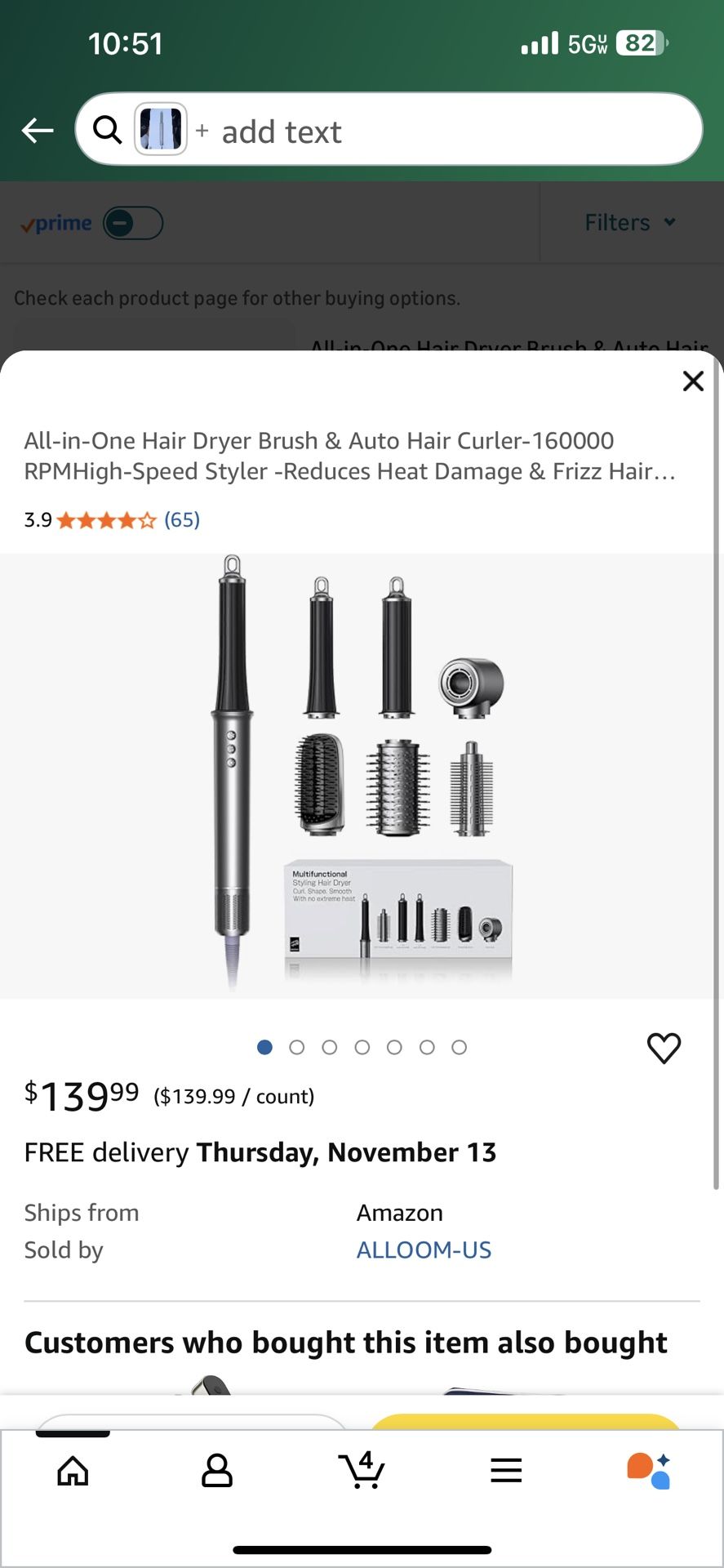Select the last carousel dot
Viewport: 724px width, 1568px height.
tap(460, 1047)
